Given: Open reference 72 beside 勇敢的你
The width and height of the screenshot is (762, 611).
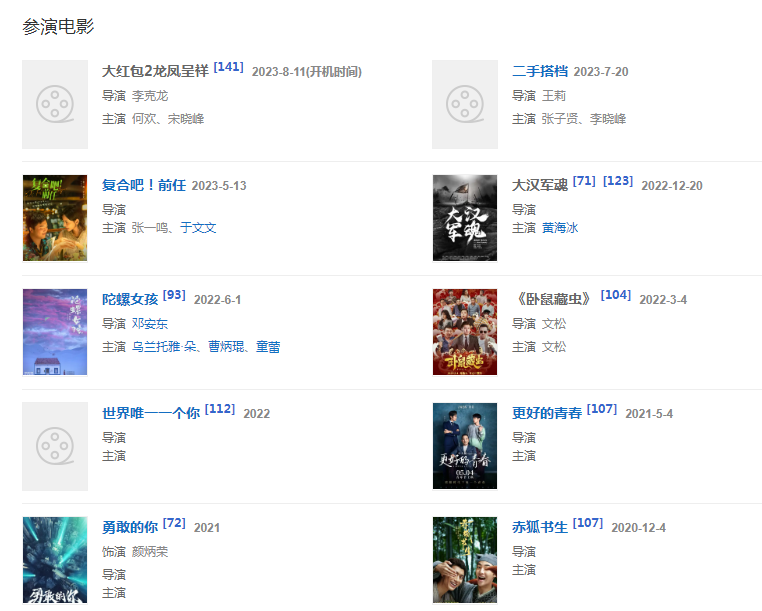Looking at the screenshot, I should tap(174, 523).
